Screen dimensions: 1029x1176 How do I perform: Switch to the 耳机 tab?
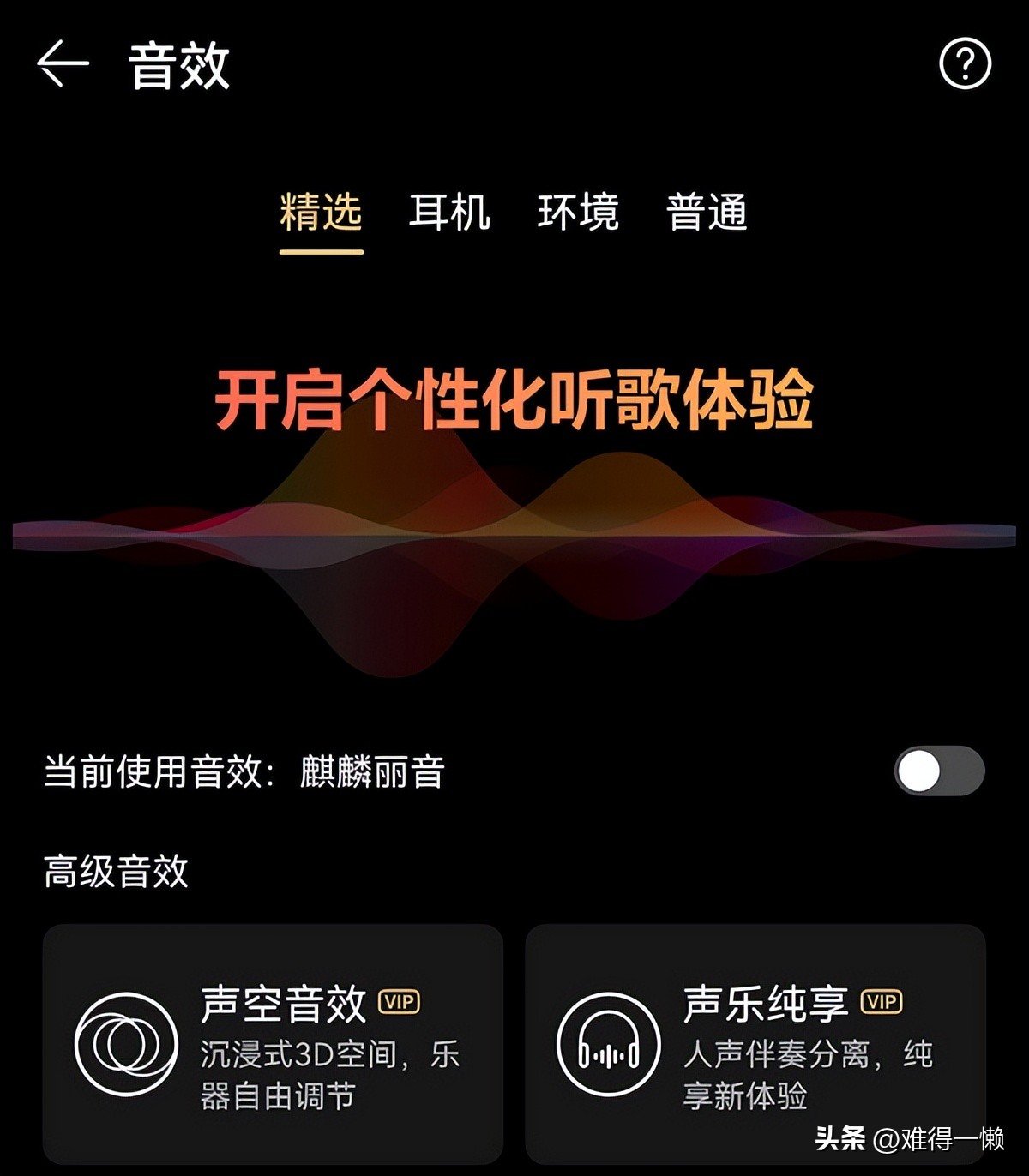[x=450, y=213]
